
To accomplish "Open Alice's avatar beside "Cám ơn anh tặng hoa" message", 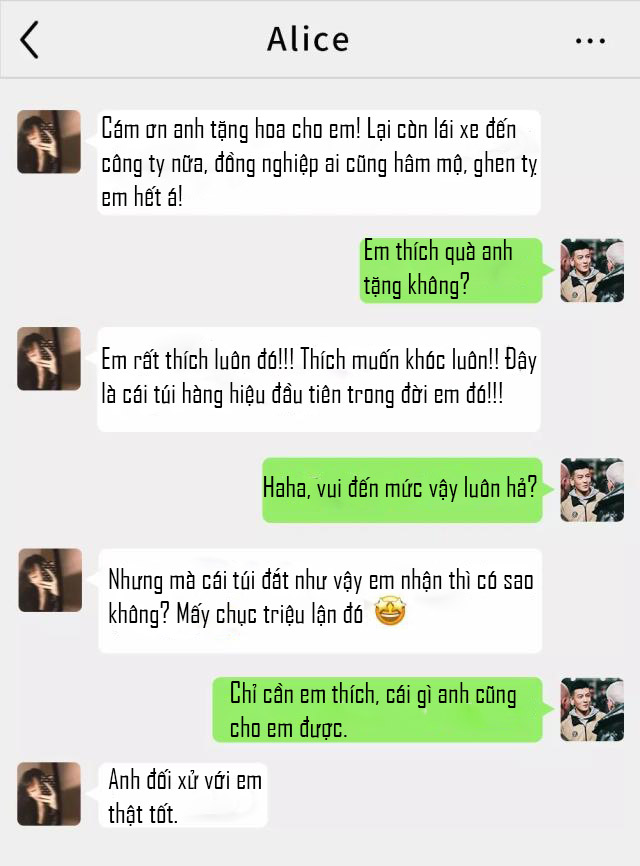I will coord(49,142).
